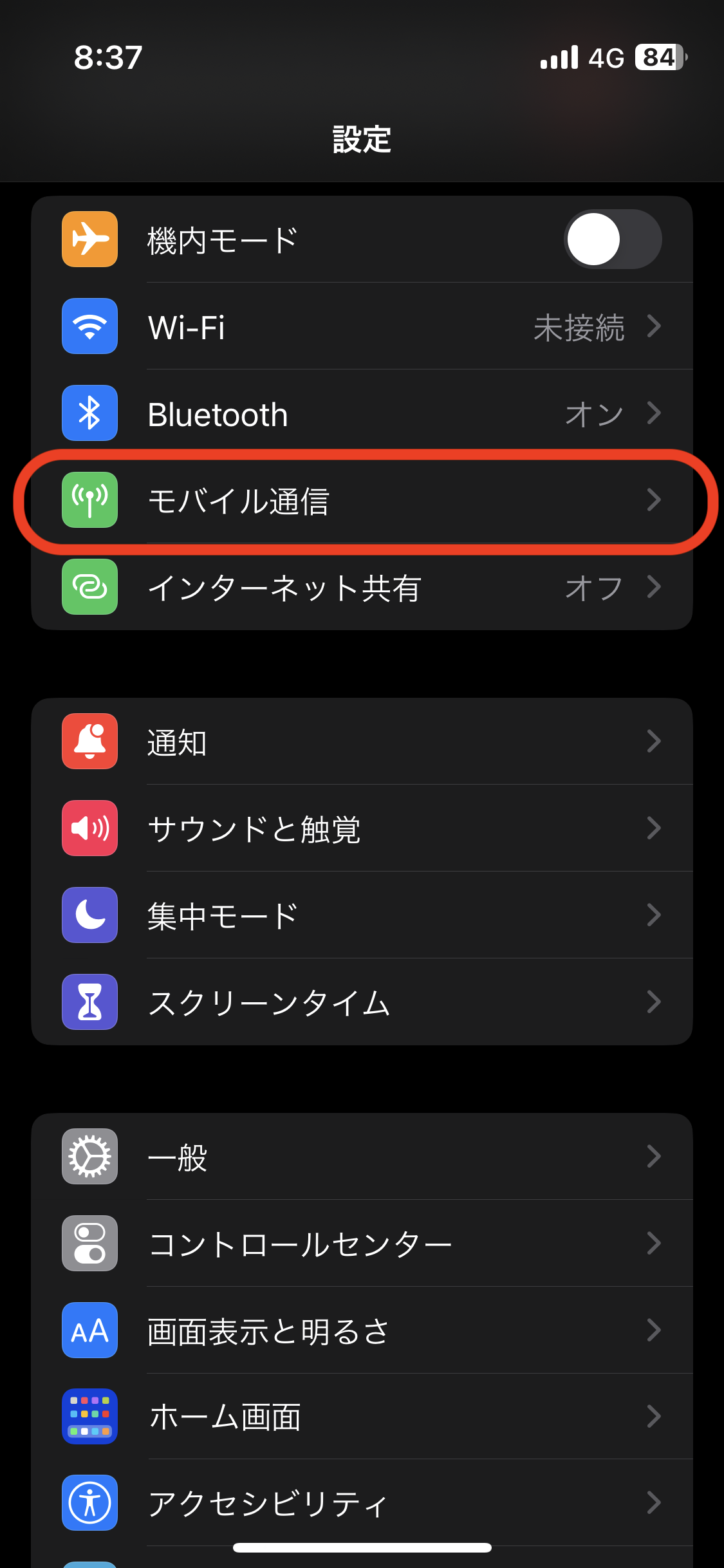The height and width of the screenshot is (1568, 724).
Task: Open ホーム画面 settings
Action: (362, 1417)
